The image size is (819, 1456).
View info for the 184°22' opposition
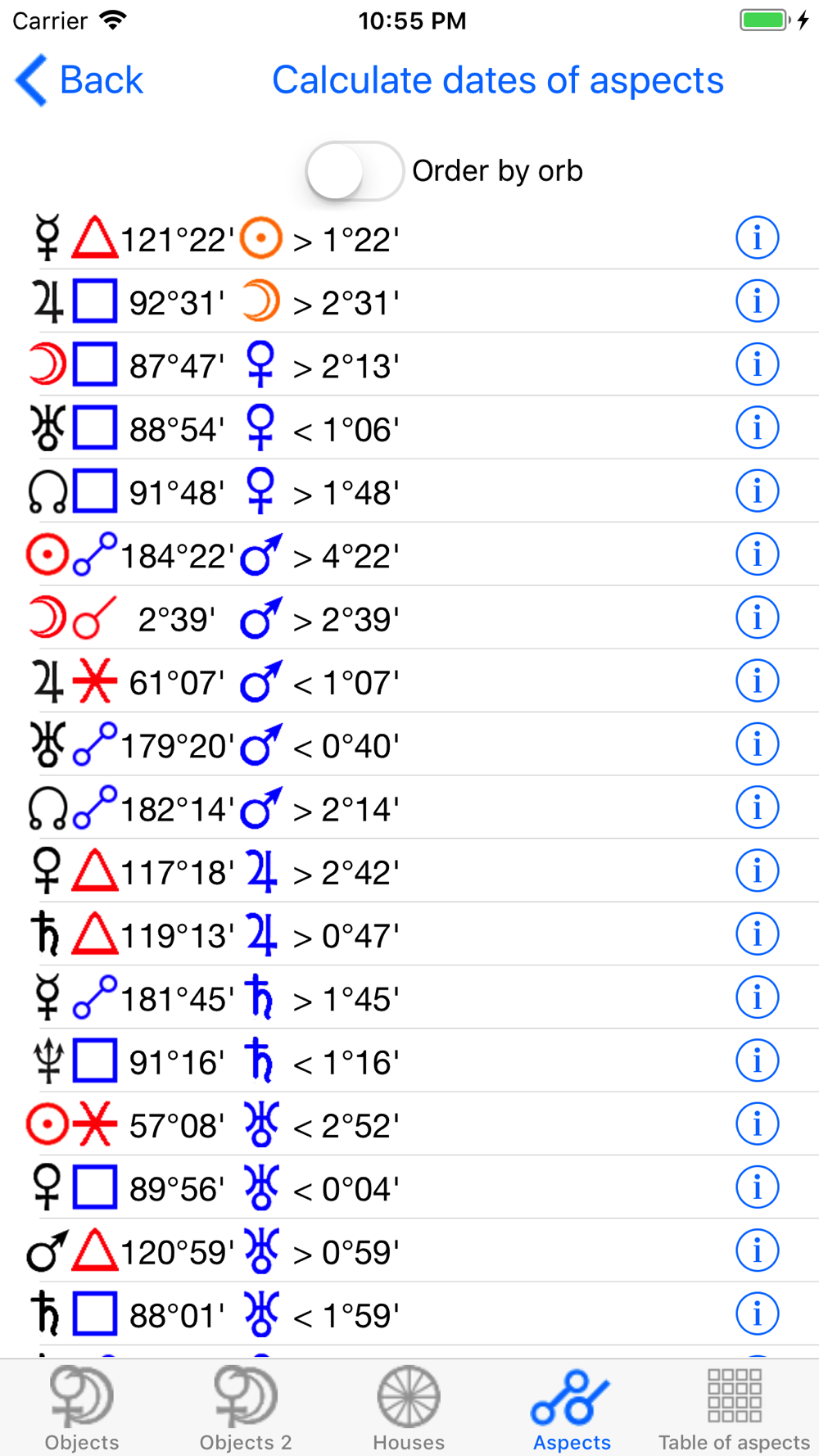point(757,554)
